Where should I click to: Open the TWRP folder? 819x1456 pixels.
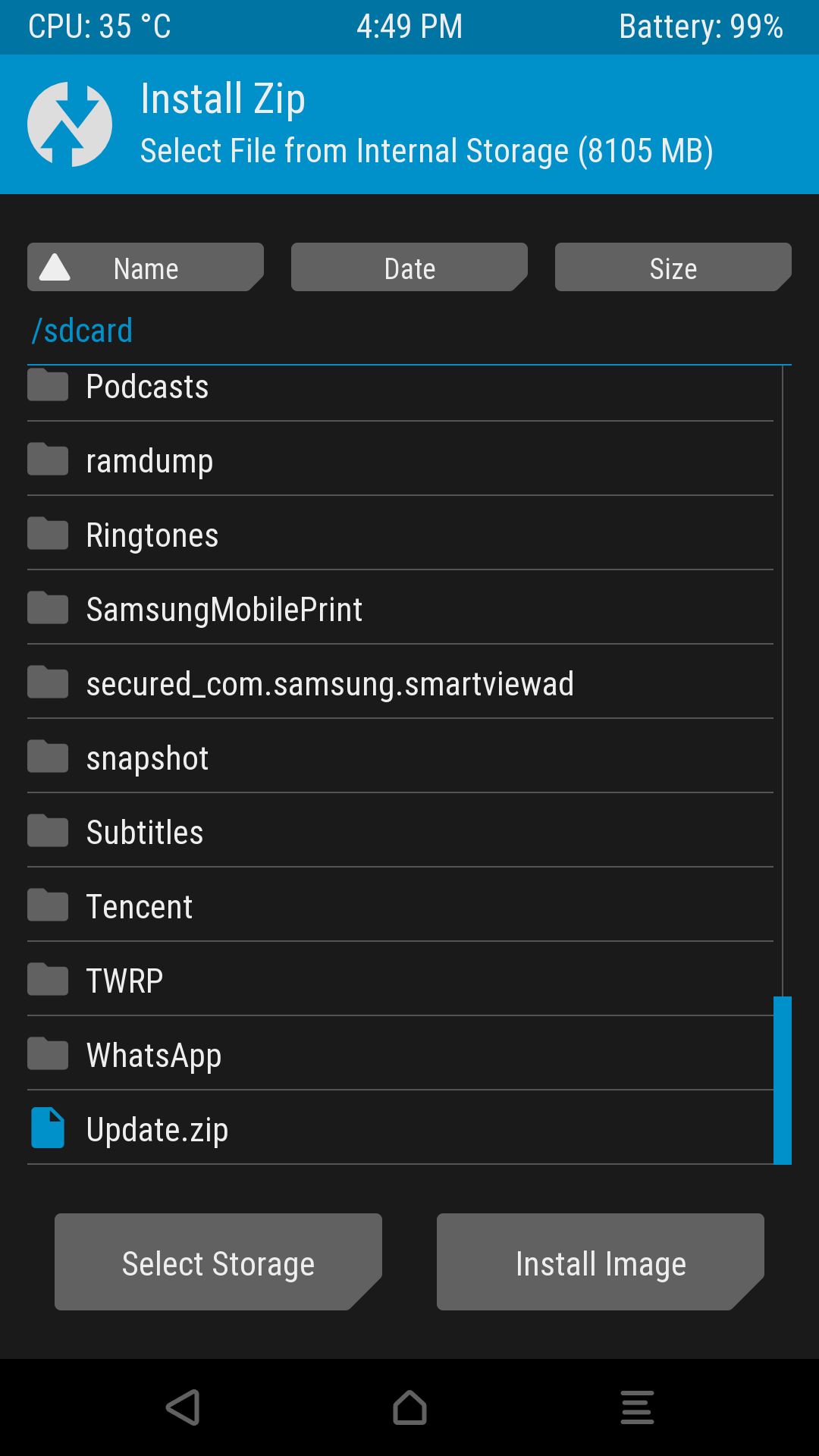(400, 980)
